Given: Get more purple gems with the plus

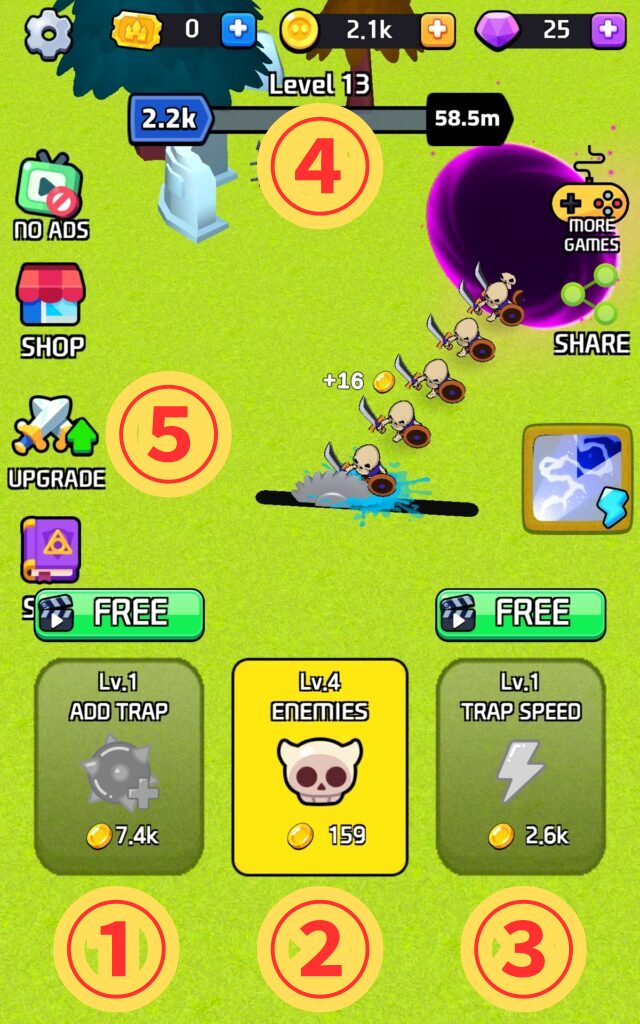Looking at the screenshot, I should [x=607, y=30].
